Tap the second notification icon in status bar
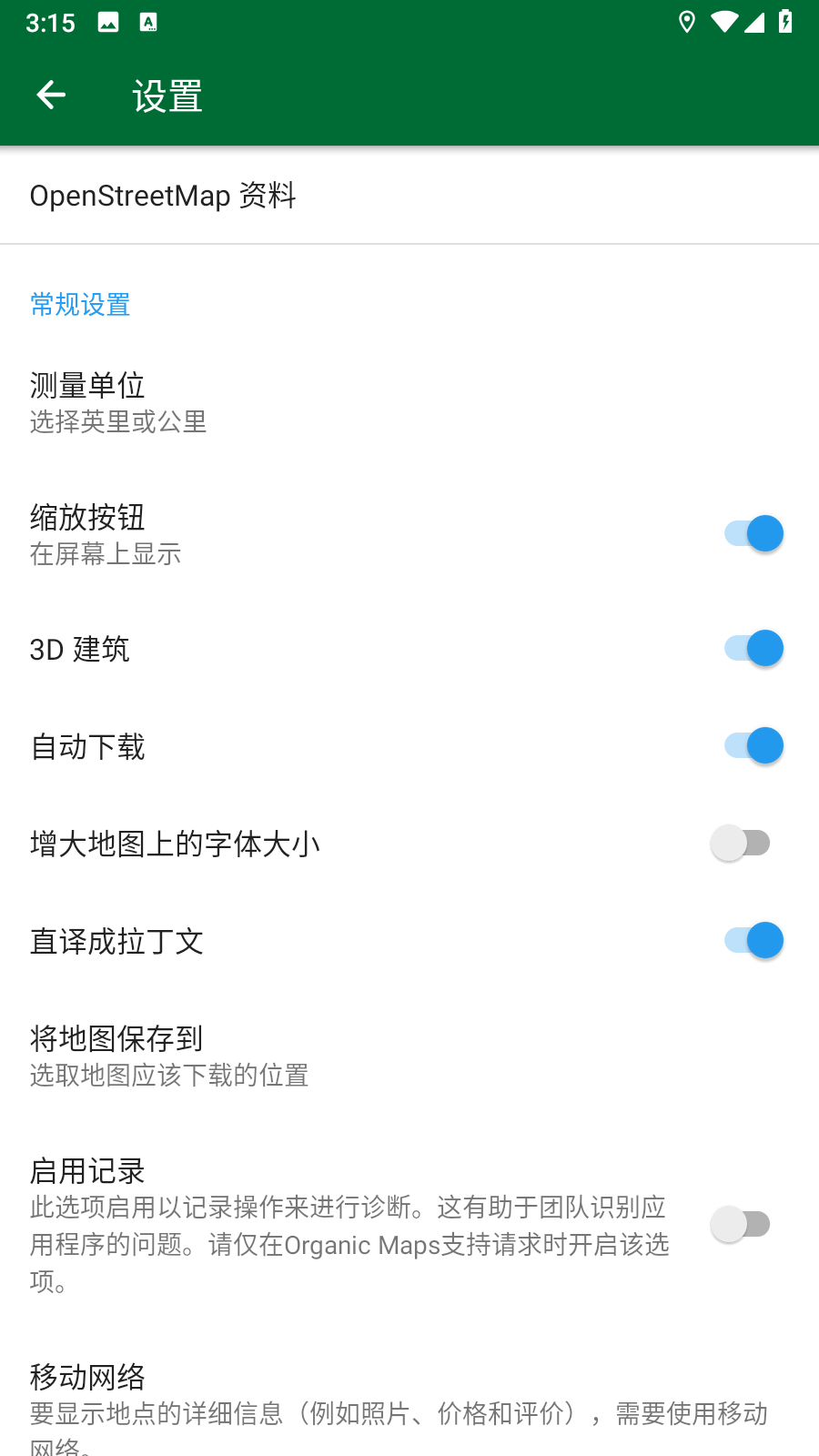The width and height of the screenshot is (819, 1456). (x=148, y=23)
